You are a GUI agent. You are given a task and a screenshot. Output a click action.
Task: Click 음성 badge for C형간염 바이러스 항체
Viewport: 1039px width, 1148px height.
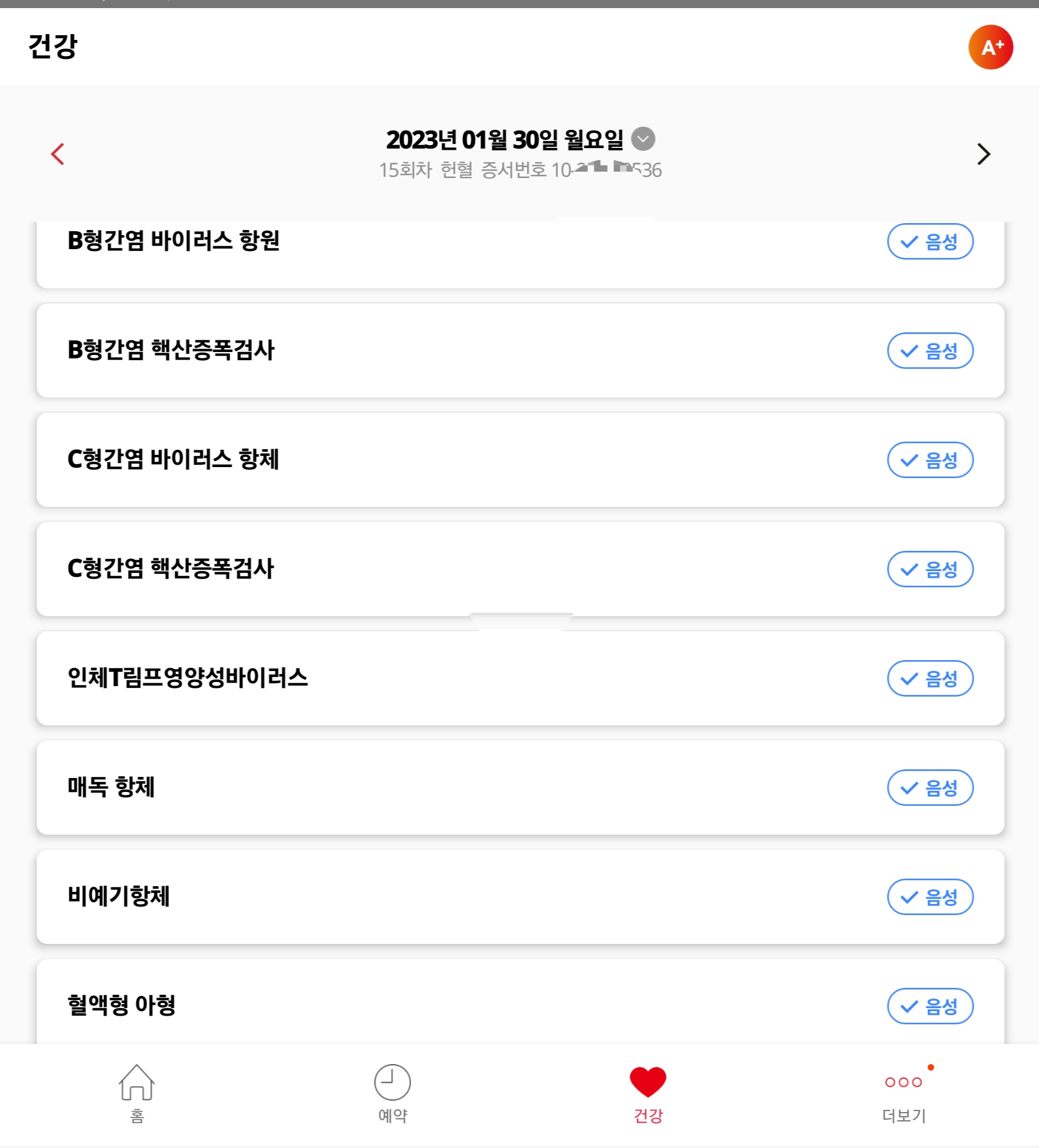pyautogui.click(x=930, y=460)
